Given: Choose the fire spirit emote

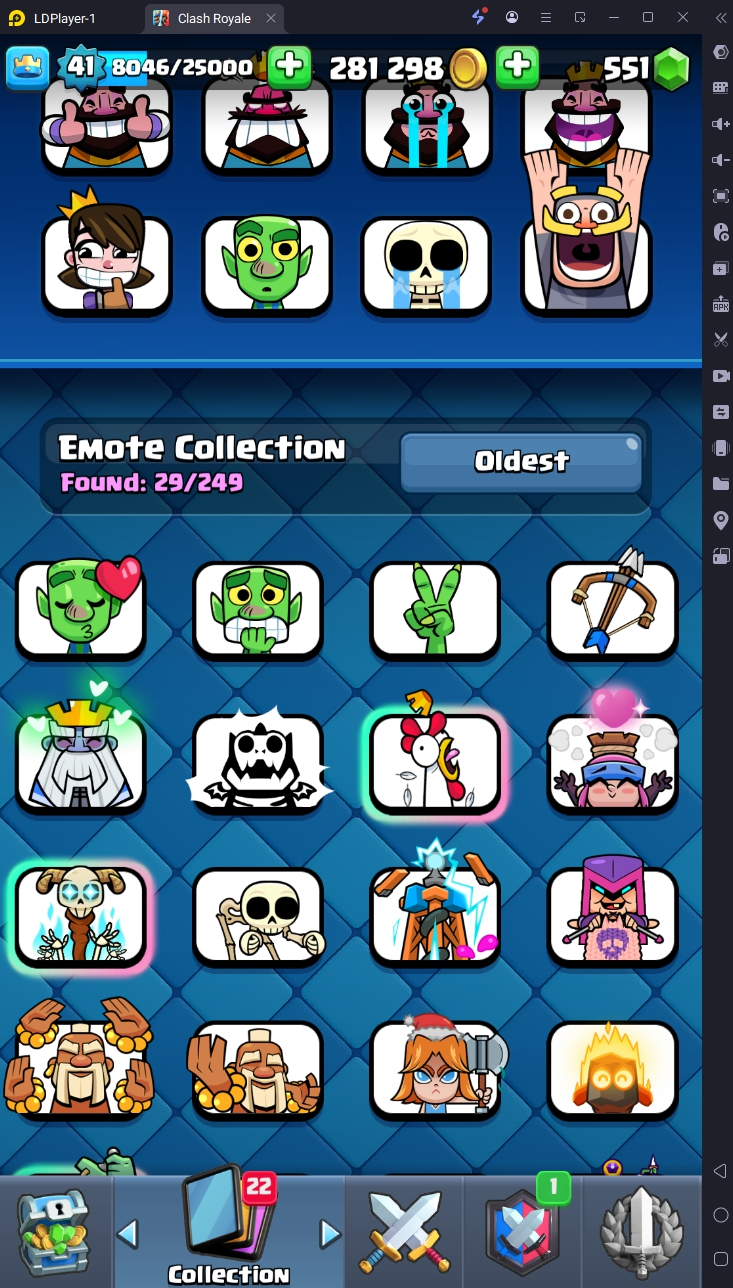Looking at the screenshot, I should (x=612, y=1070).
